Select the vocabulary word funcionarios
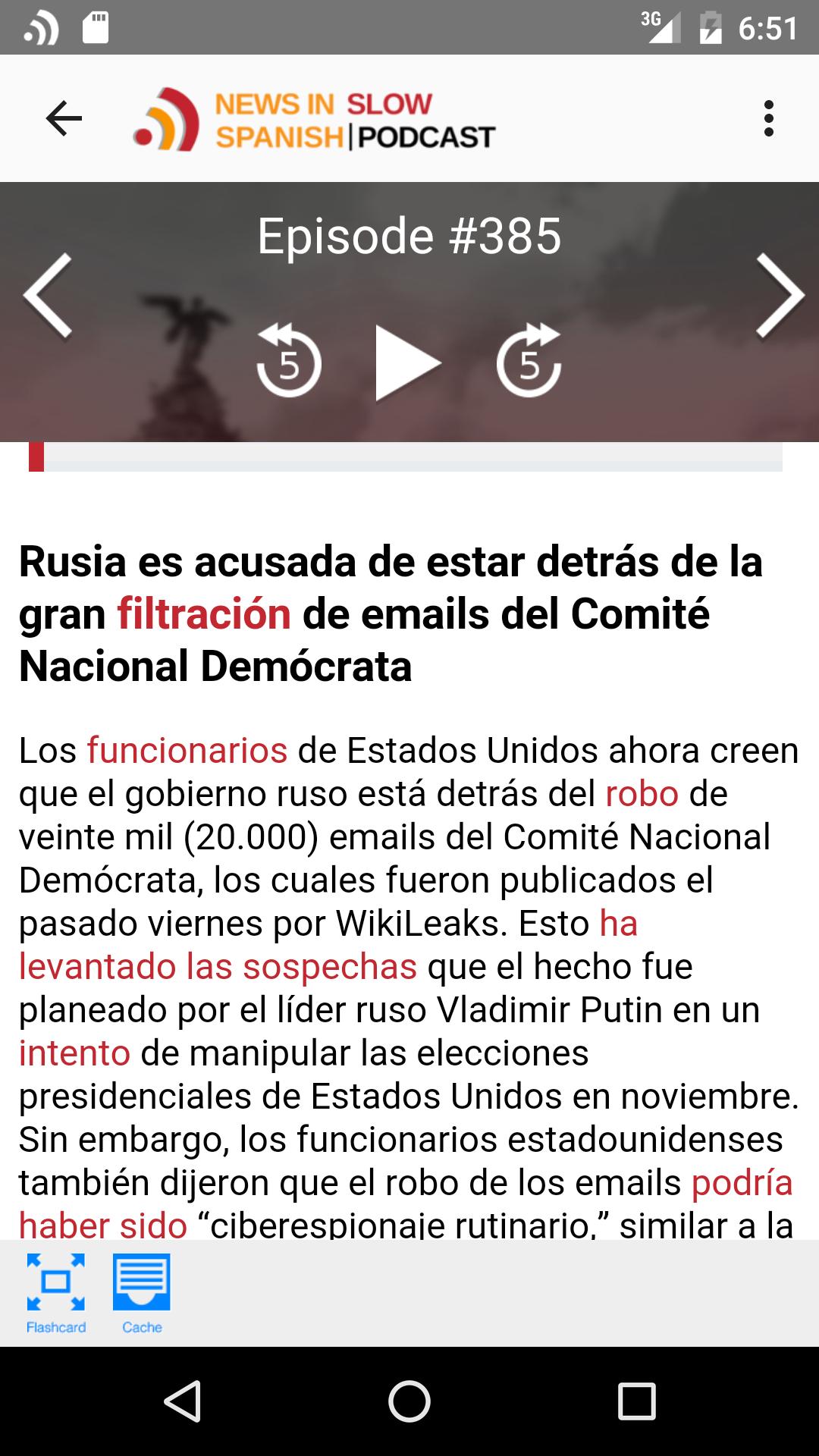819x1456 pixels. pyautogui.click(x=187, y=752)
